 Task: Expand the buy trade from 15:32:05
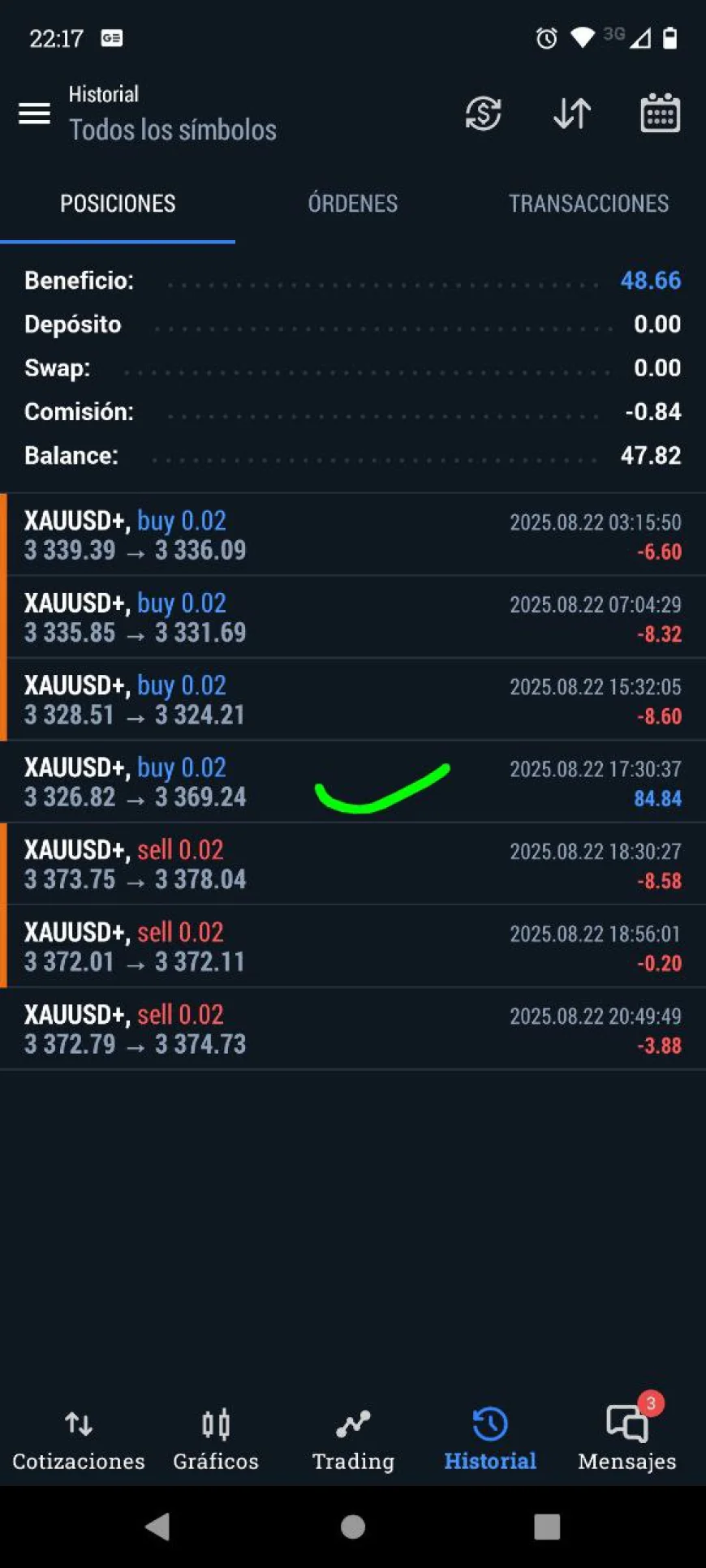pos(353,700)
